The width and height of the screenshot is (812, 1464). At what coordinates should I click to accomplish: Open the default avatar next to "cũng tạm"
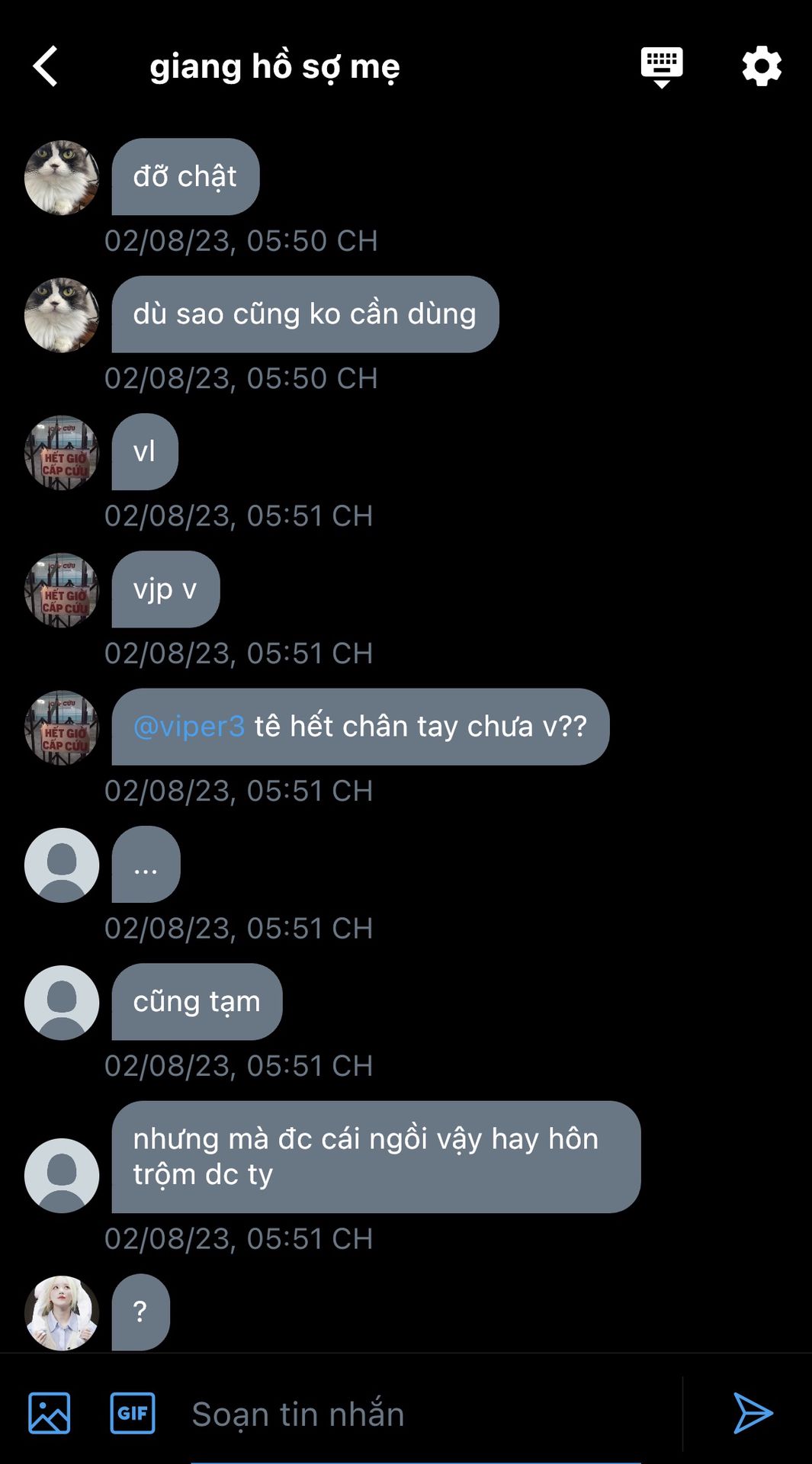pyautogui.click(x=62, y=1002)
